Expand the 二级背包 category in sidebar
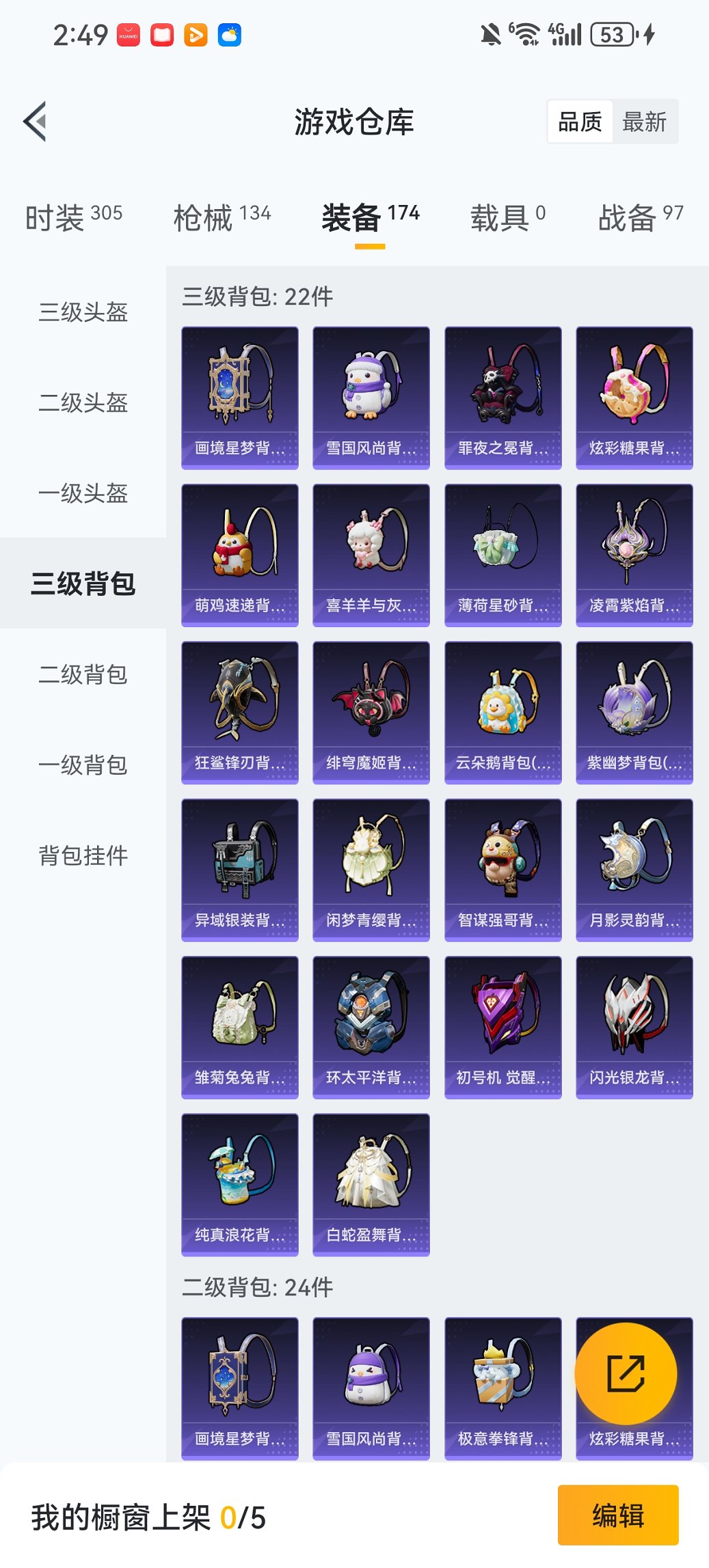This screenshot has height=1568, width=709. tap(82, 676)
